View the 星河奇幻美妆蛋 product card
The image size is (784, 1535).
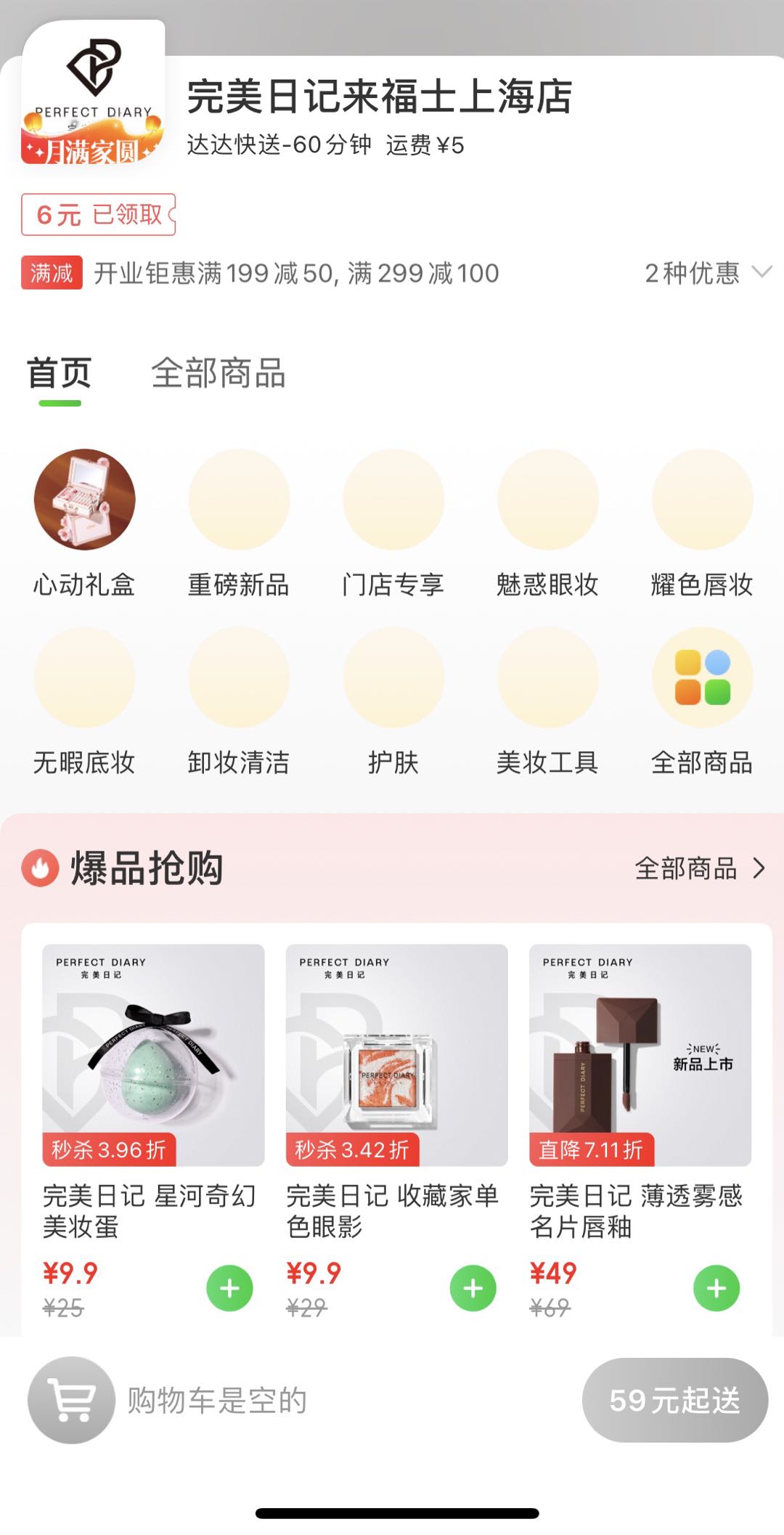[x=153, y=1054]
